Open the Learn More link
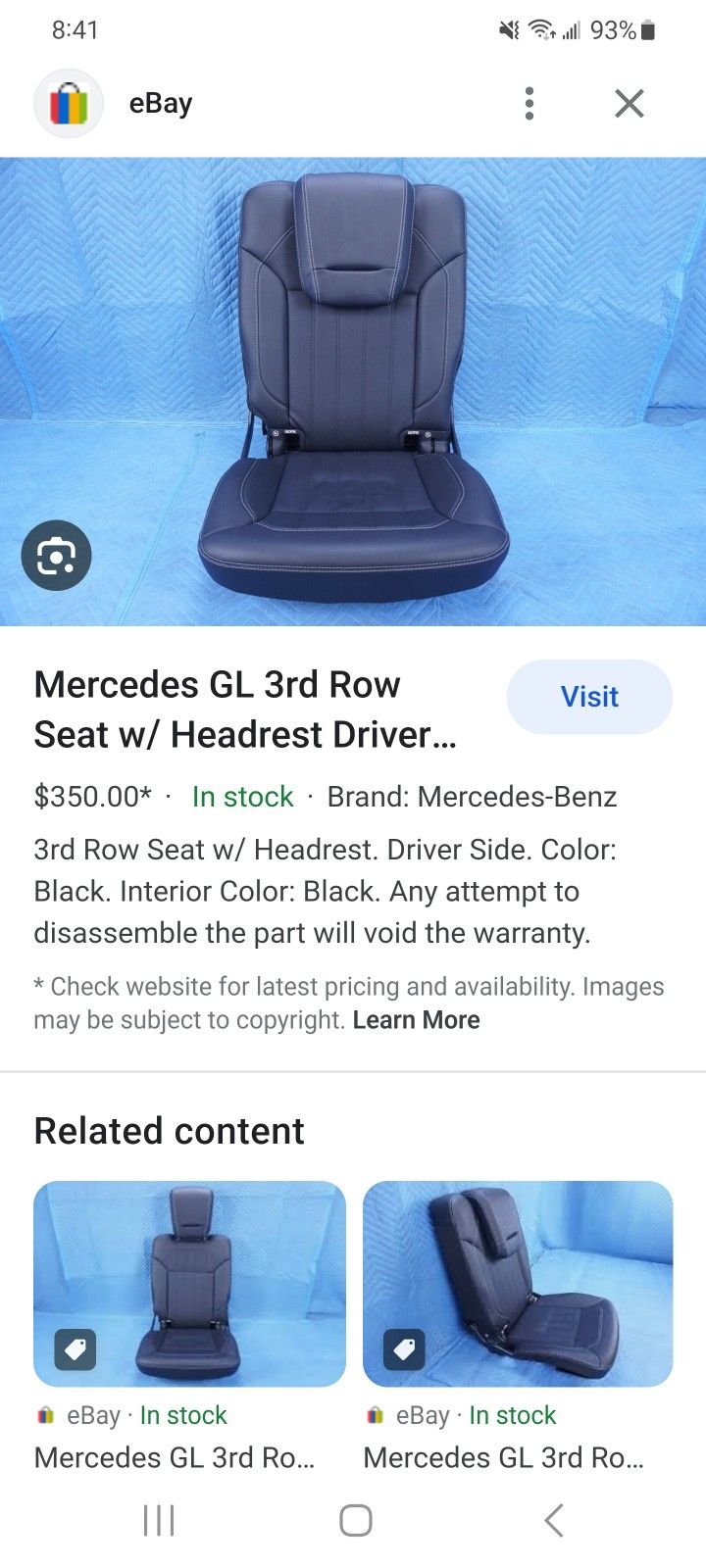The image size is (706, 1568). 416,1020
